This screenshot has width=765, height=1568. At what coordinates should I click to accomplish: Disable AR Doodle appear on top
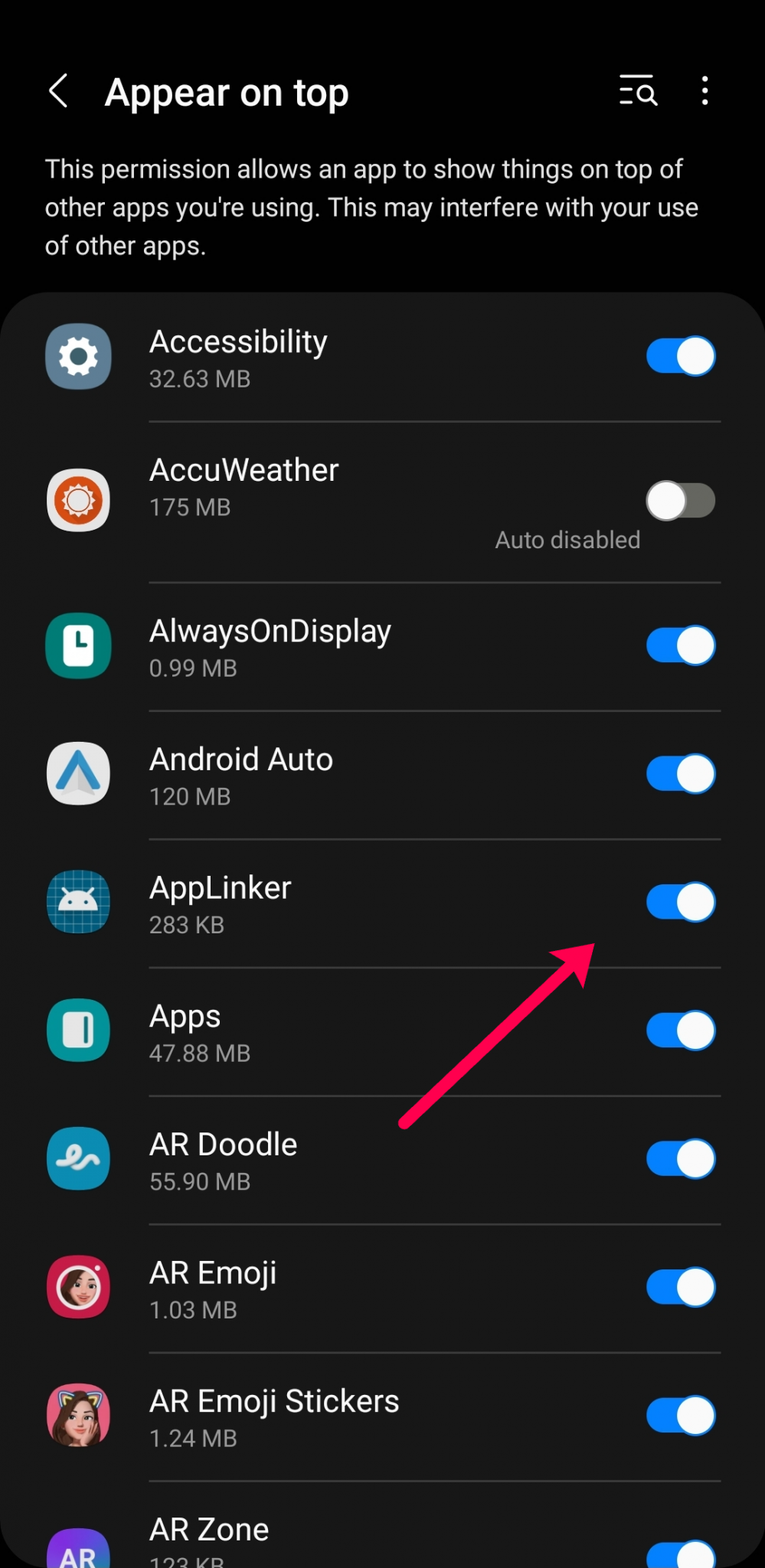[x=681, y=1159]
